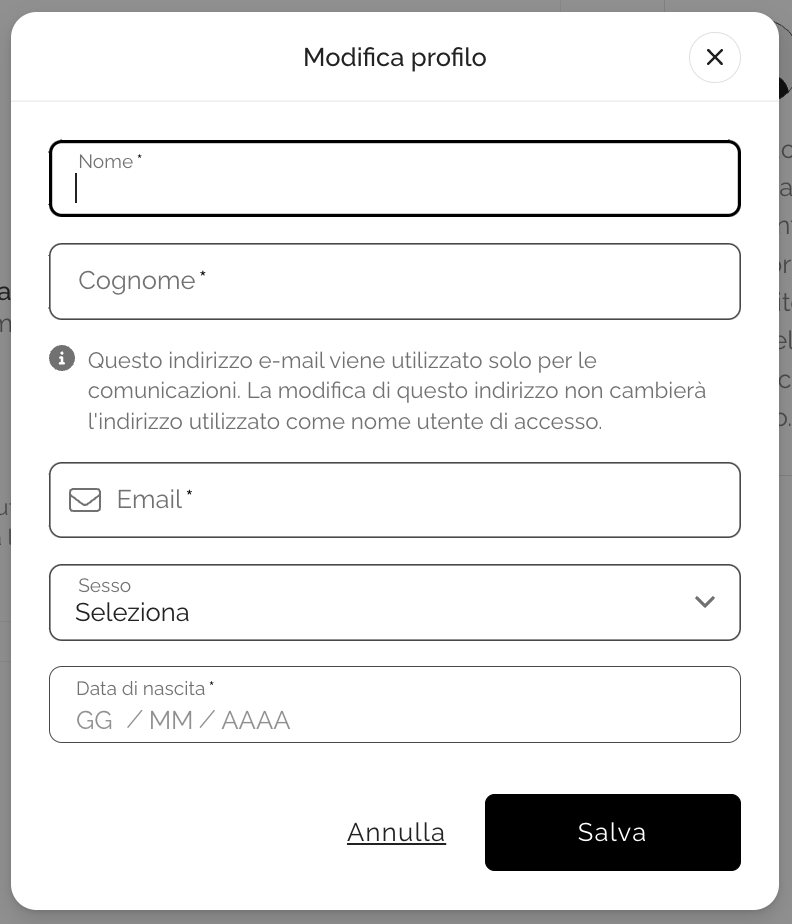Click Seleziona to show gender options
The width and height of the screenshot is (792, 924).
point(131,612)
